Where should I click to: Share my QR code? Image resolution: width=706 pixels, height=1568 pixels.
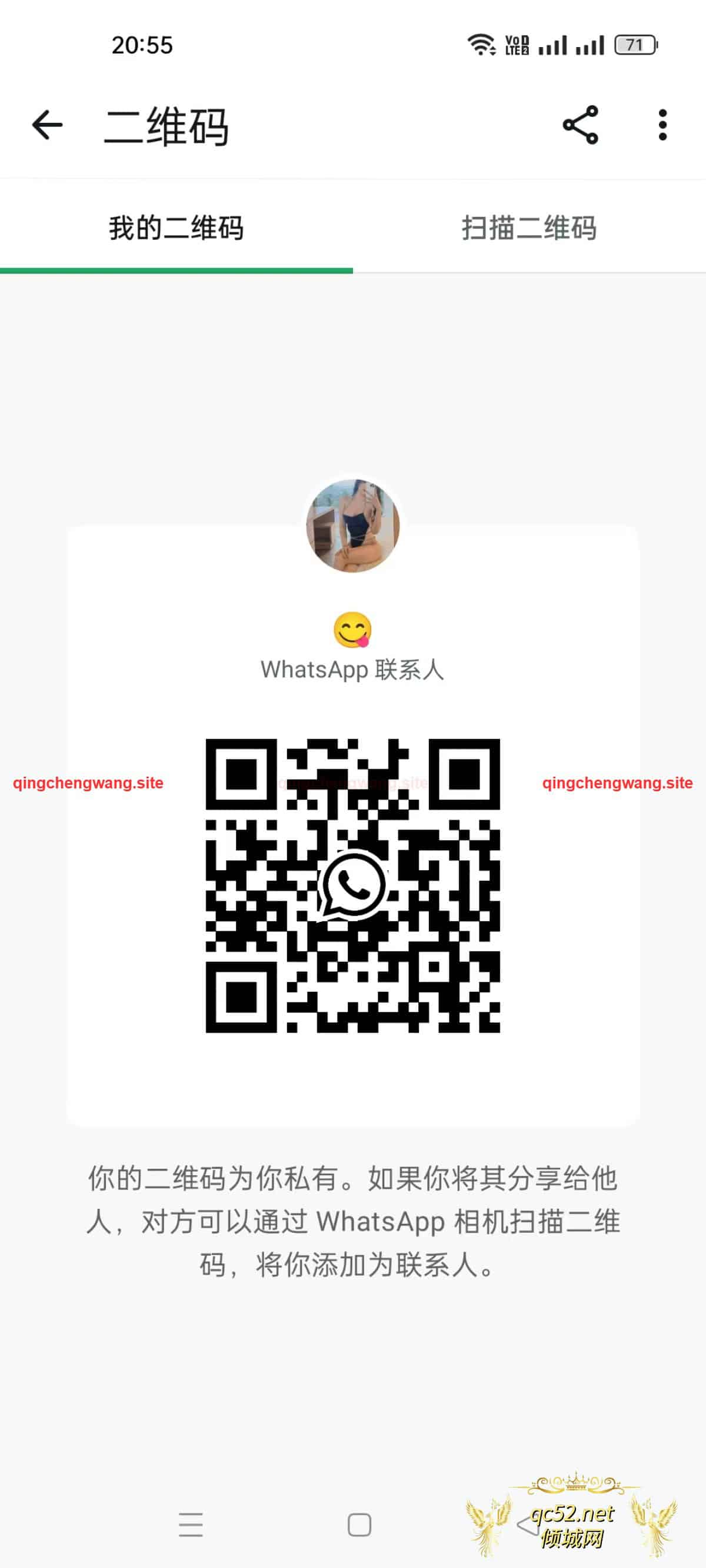click(x=580, y=125)
